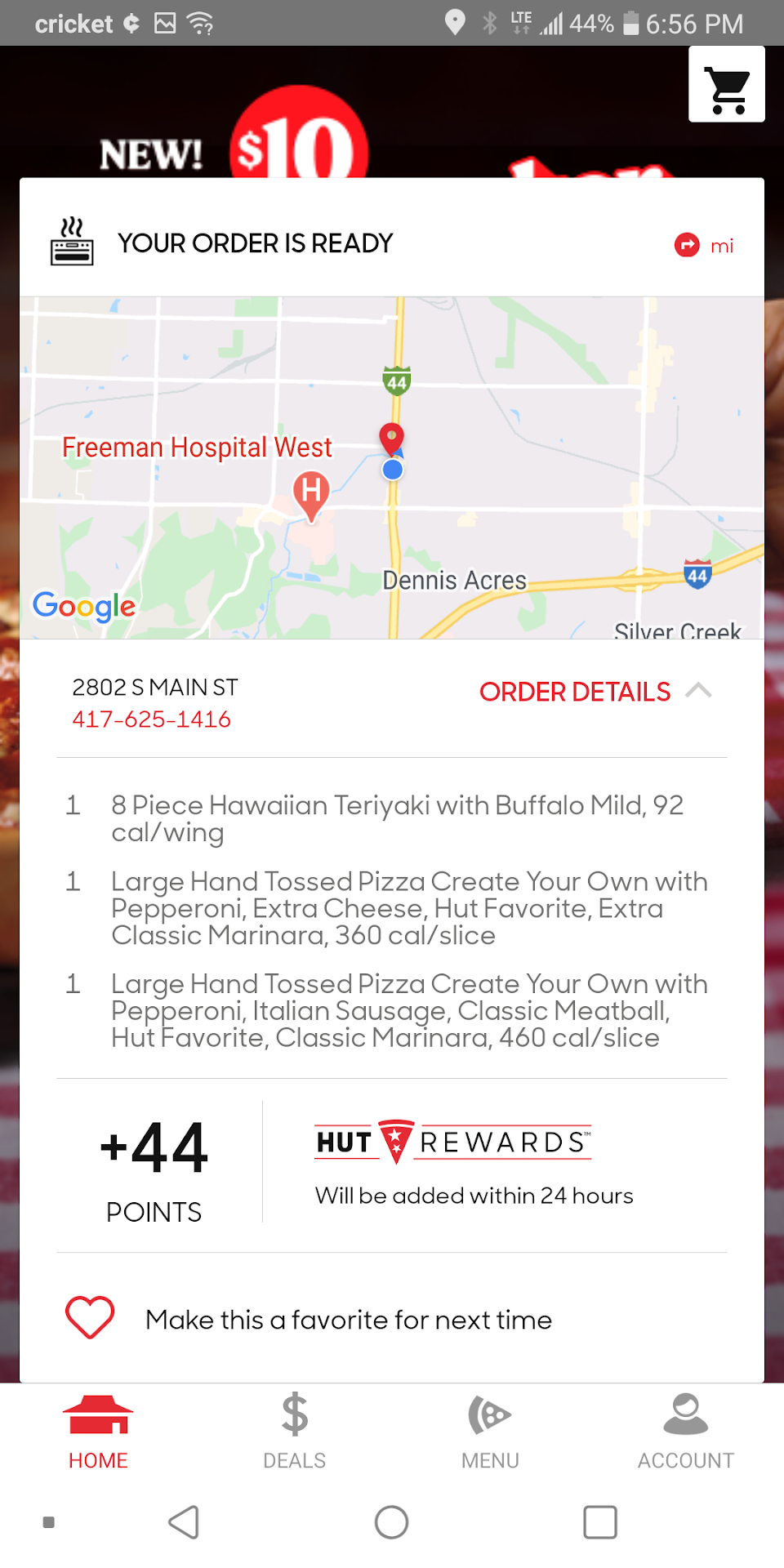Switch to the Deals tab
Screen dimensions: 784x1568
[294, 1432]
